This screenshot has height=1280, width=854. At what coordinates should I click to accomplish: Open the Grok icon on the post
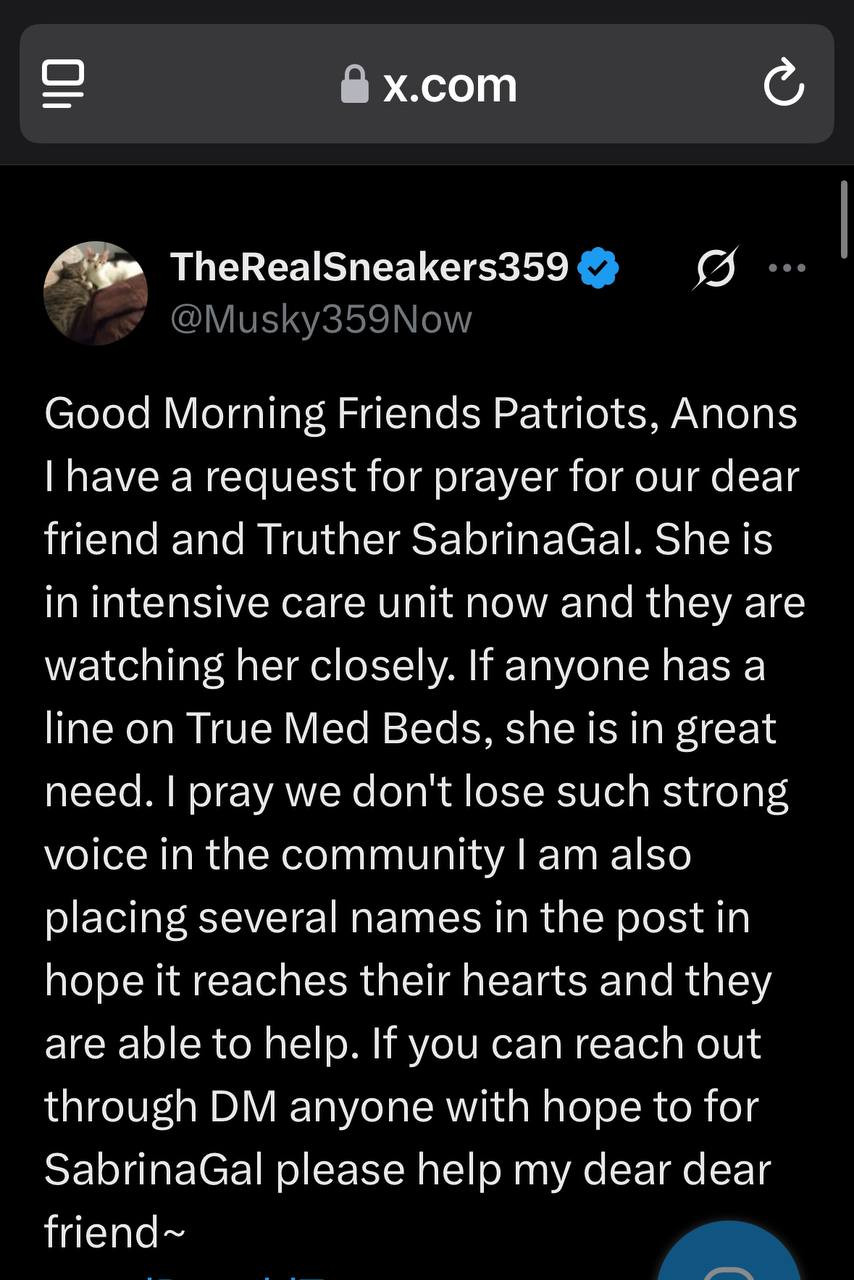(715, 268)
